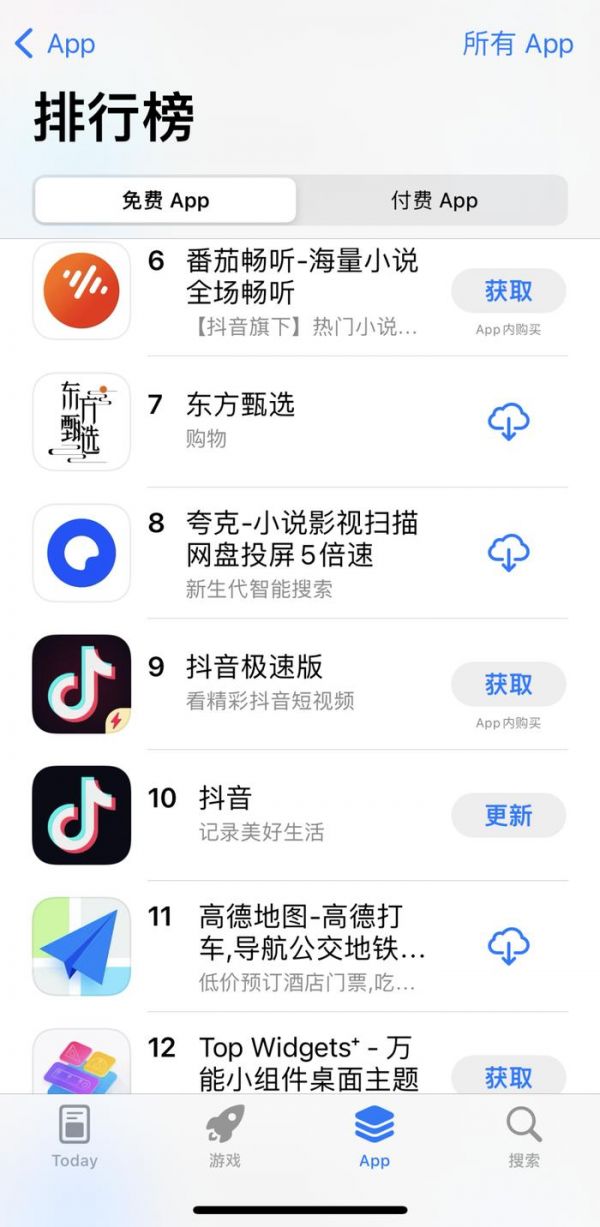
Task: Switch to the Today tab
Action: click(75, 1136)
